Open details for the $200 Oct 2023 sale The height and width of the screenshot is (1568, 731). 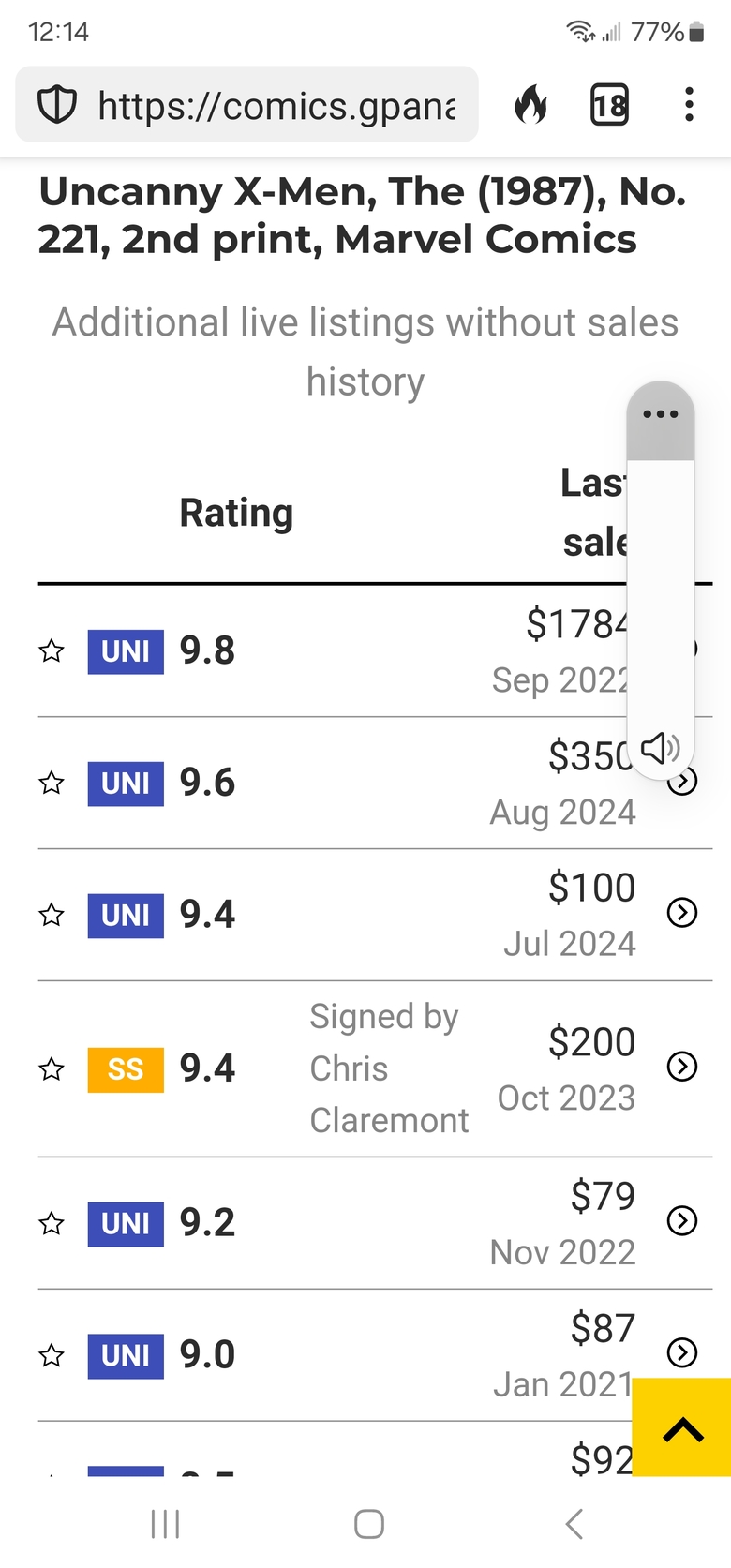point(682,1067)
